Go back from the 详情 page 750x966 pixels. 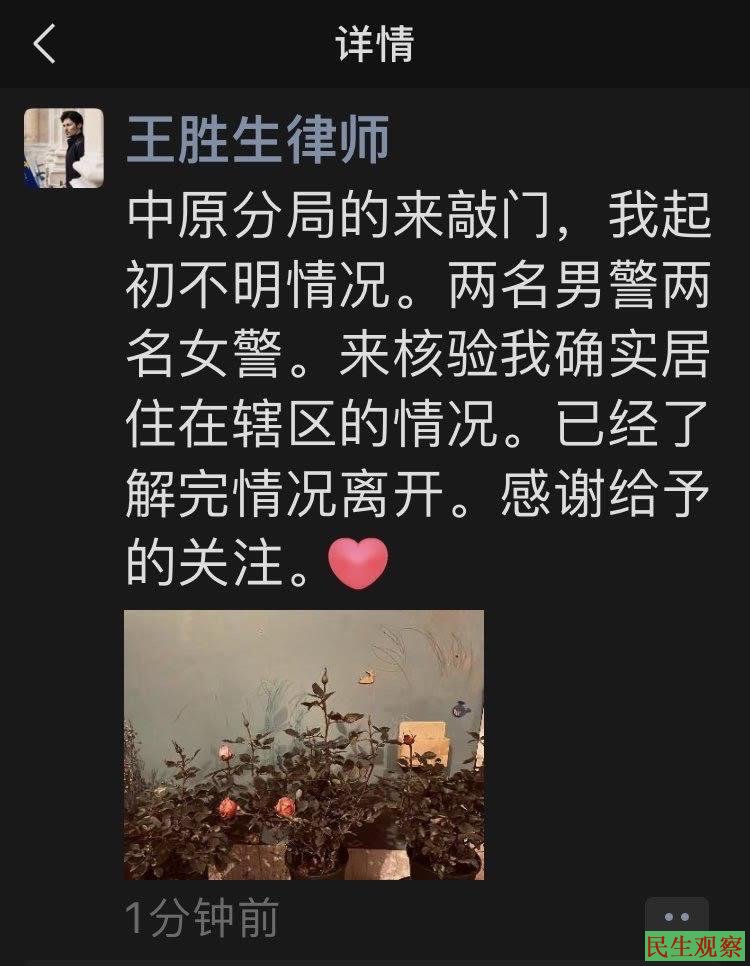point(44,45)
